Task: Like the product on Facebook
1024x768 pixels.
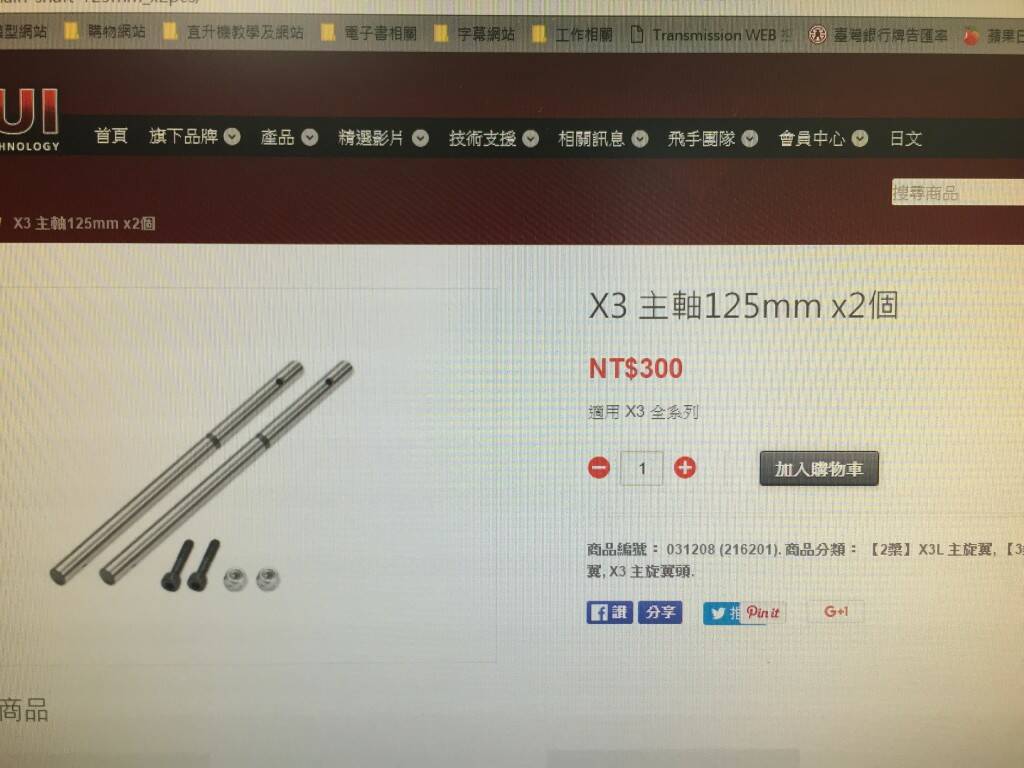Action: (x=610, y=612)
